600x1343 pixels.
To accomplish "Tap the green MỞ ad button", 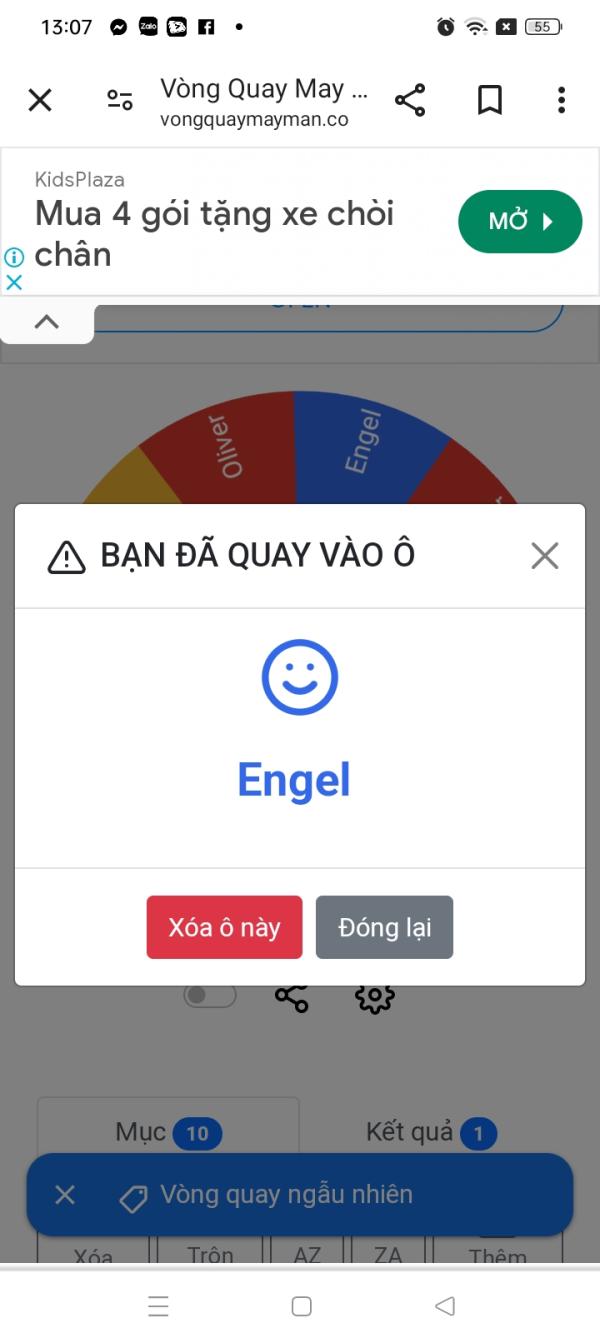I will [519, 221].
